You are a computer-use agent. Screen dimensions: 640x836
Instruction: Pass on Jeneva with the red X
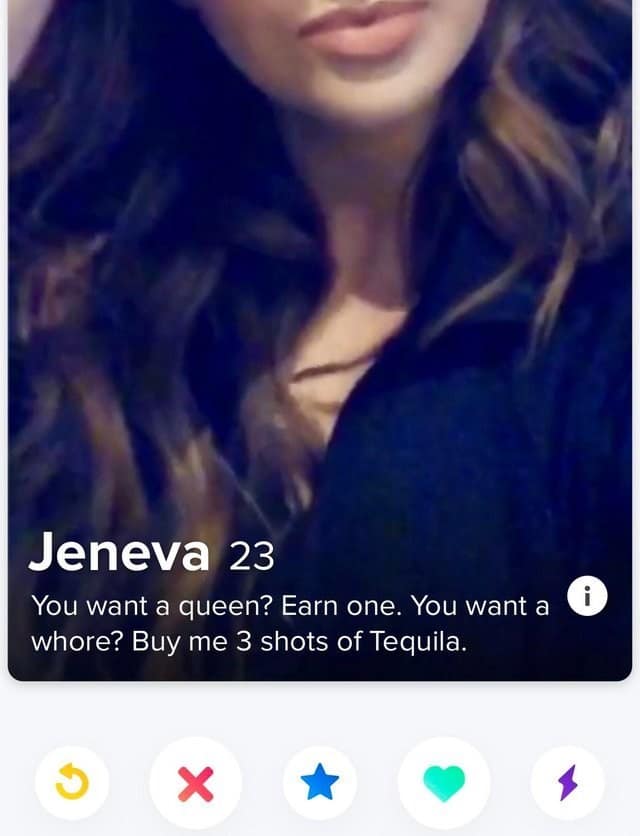(x=195, y=783)
